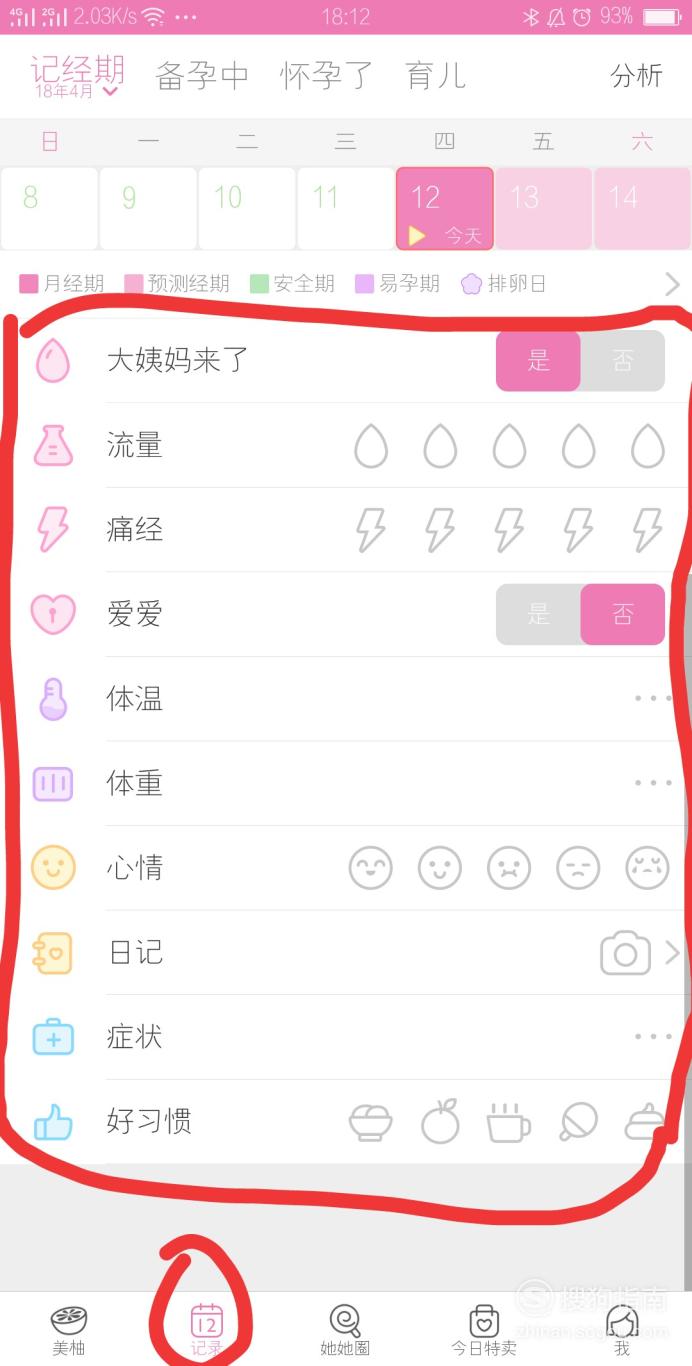Expand the calendar legend arrow
This screenshot has width=692, height=1366.
[672, 285]
